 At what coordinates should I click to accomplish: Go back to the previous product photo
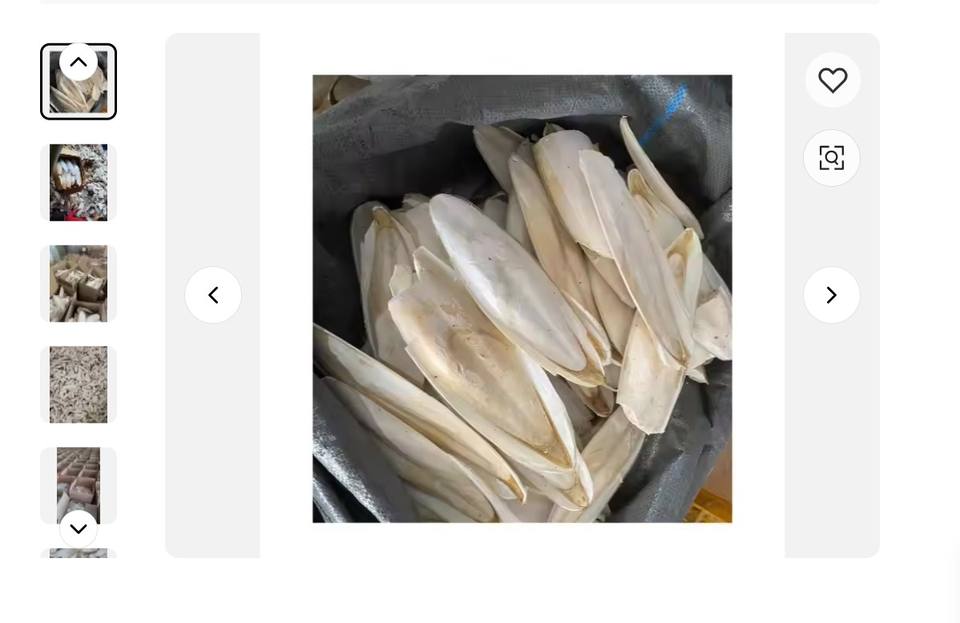[x=213, y=295]
